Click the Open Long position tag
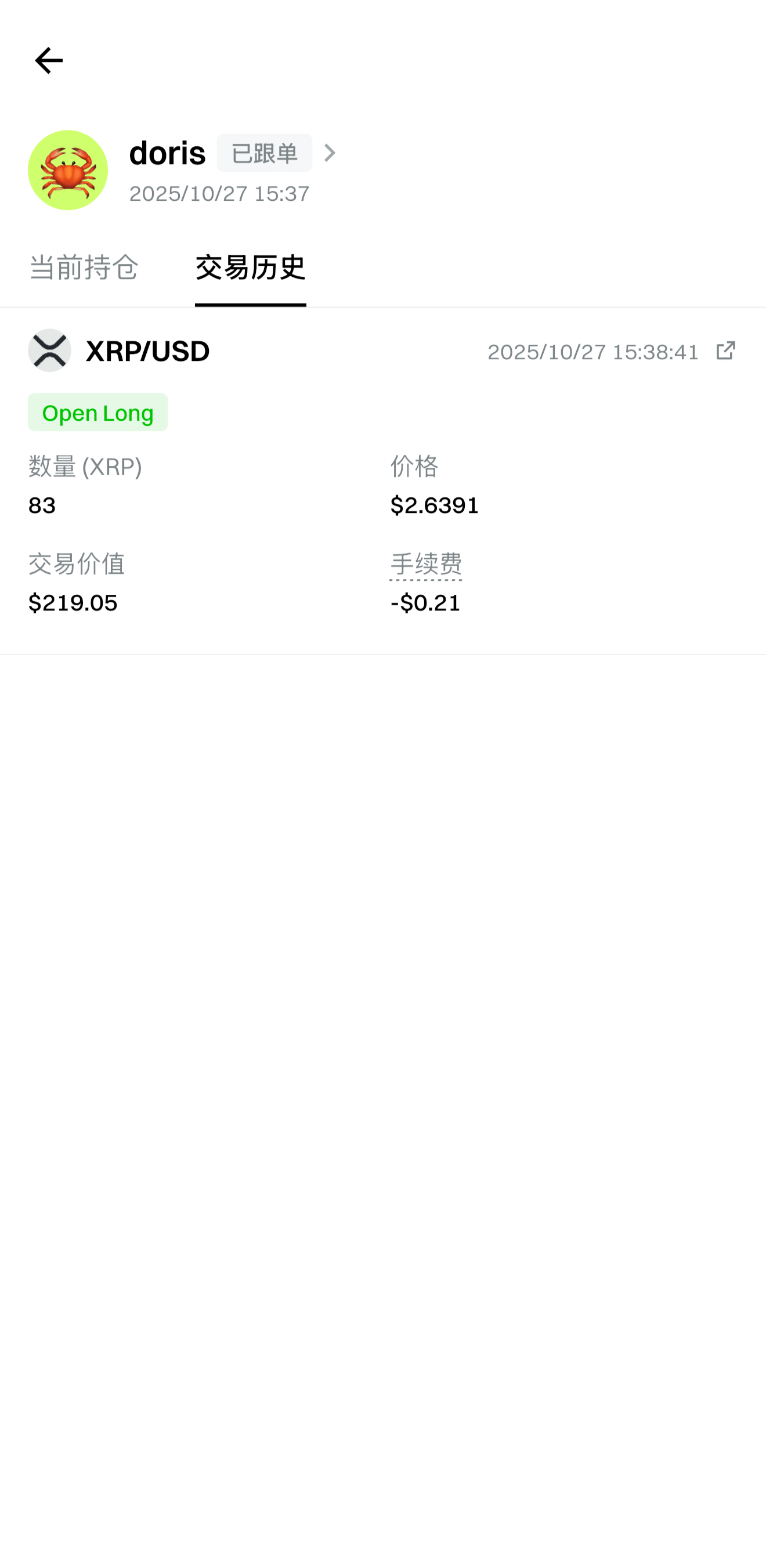The image size is (766, 1568). point(97,412)
